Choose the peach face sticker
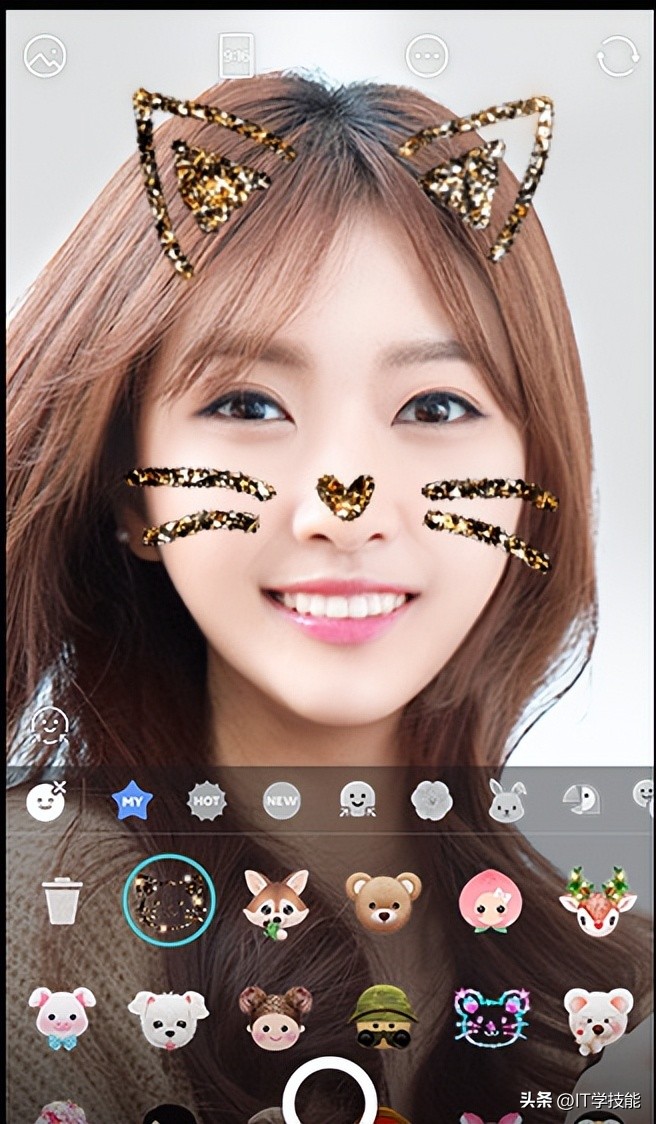The image size is (656, 1124). tap(490, 902)
